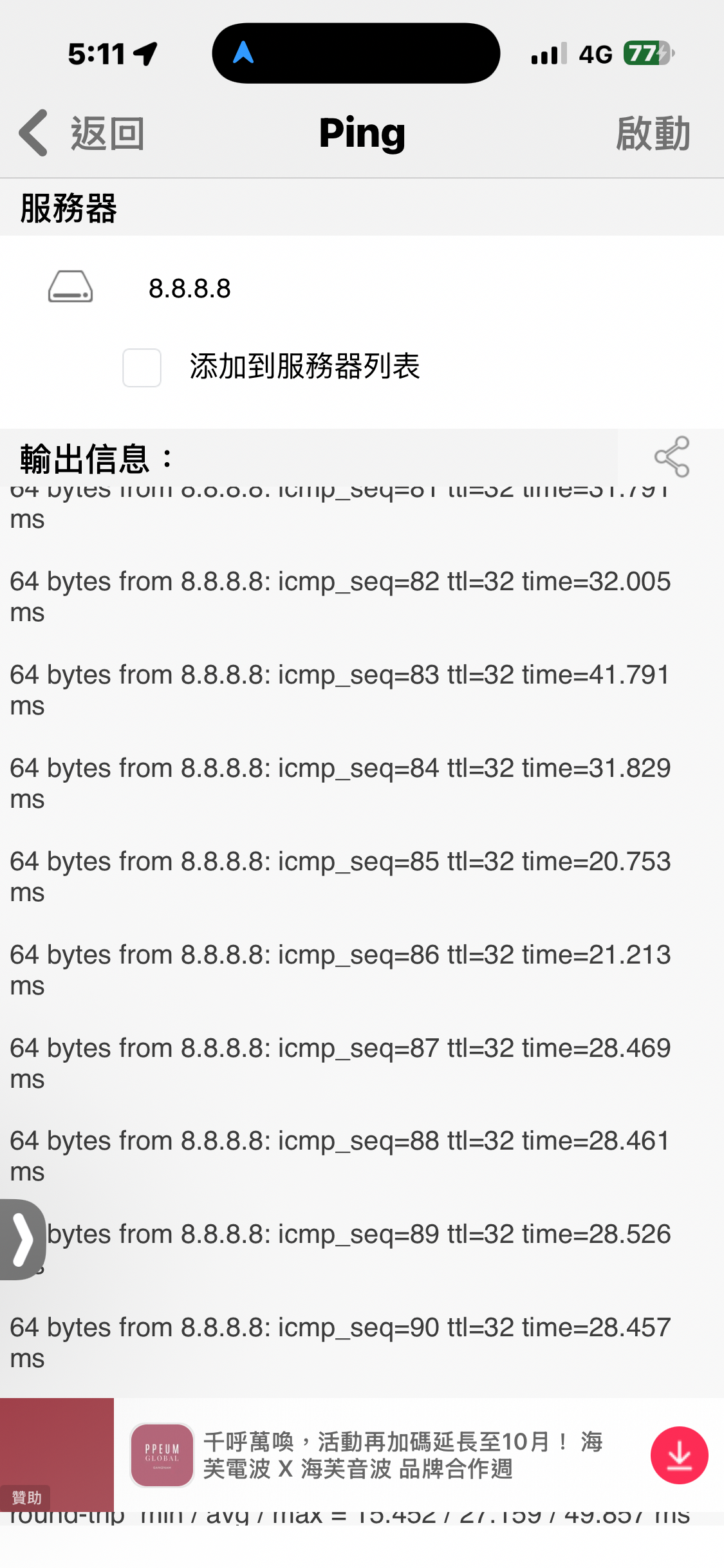The height and width of the screenshot is (1568, 724).
Task: Start the ping with 啟動
Action: point(653,133)
